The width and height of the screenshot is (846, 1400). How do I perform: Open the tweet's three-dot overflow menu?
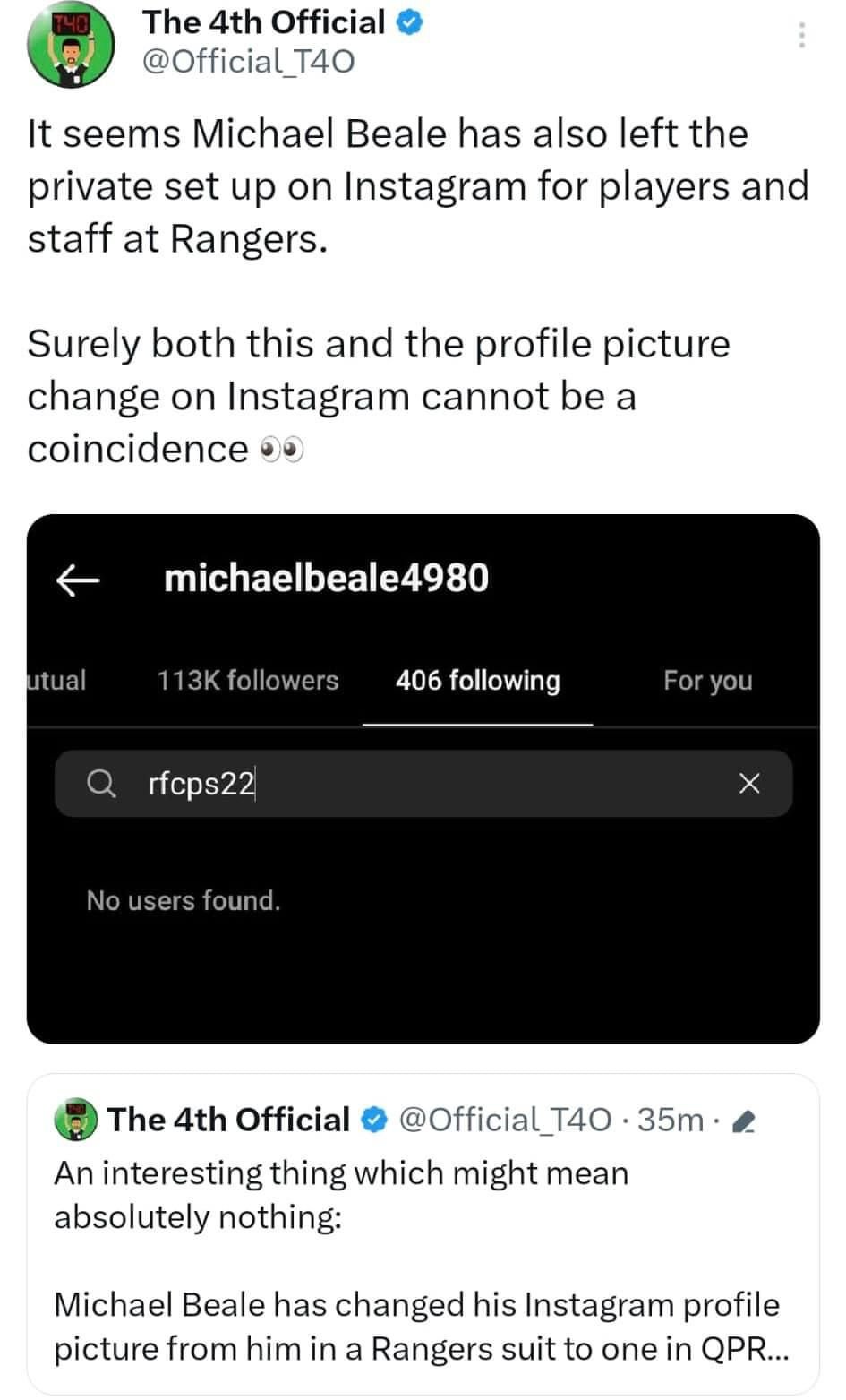(801, 34)
